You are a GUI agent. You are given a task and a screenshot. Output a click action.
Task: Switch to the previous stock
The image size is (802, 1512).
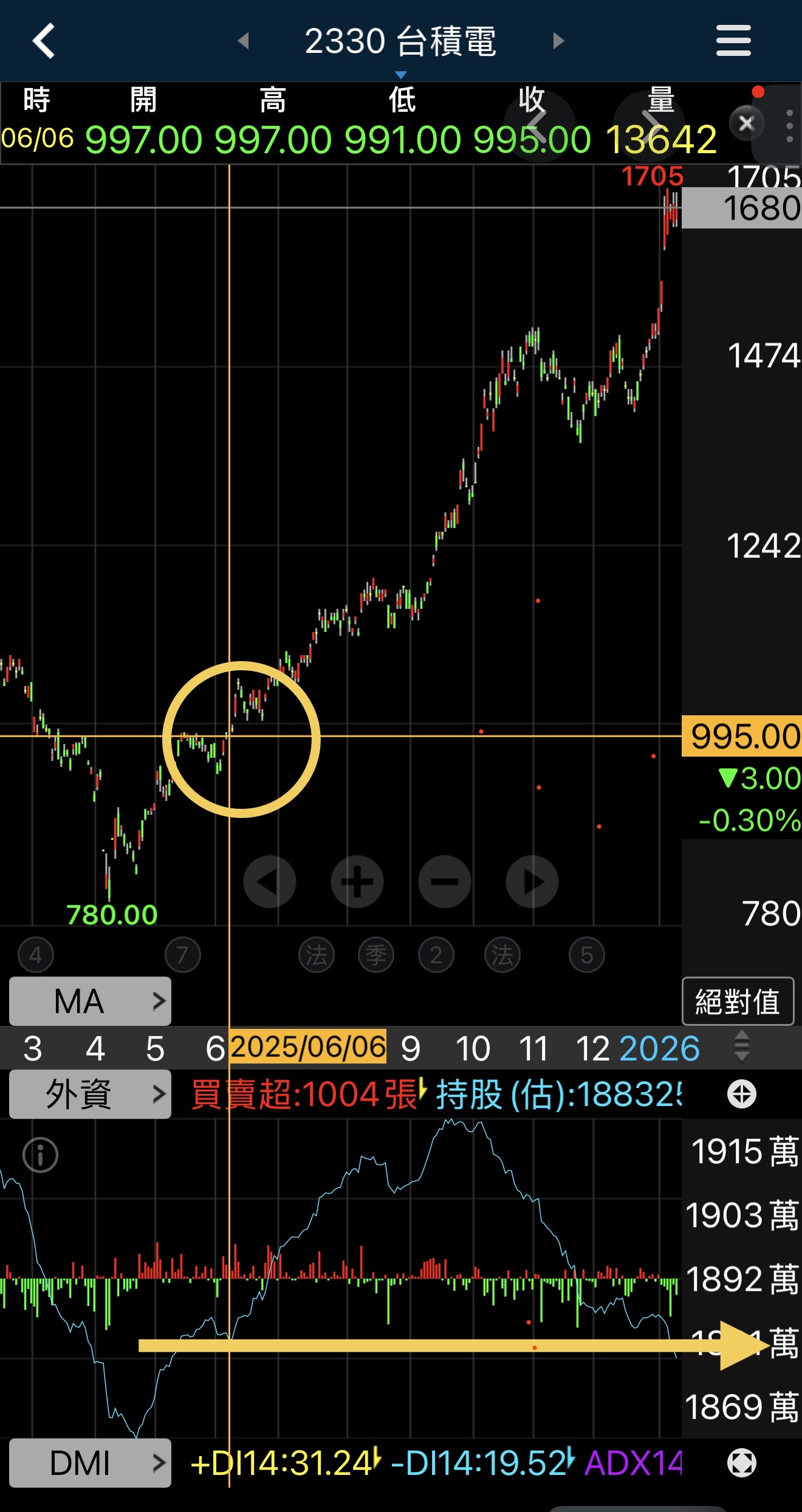tap(244, 41)
